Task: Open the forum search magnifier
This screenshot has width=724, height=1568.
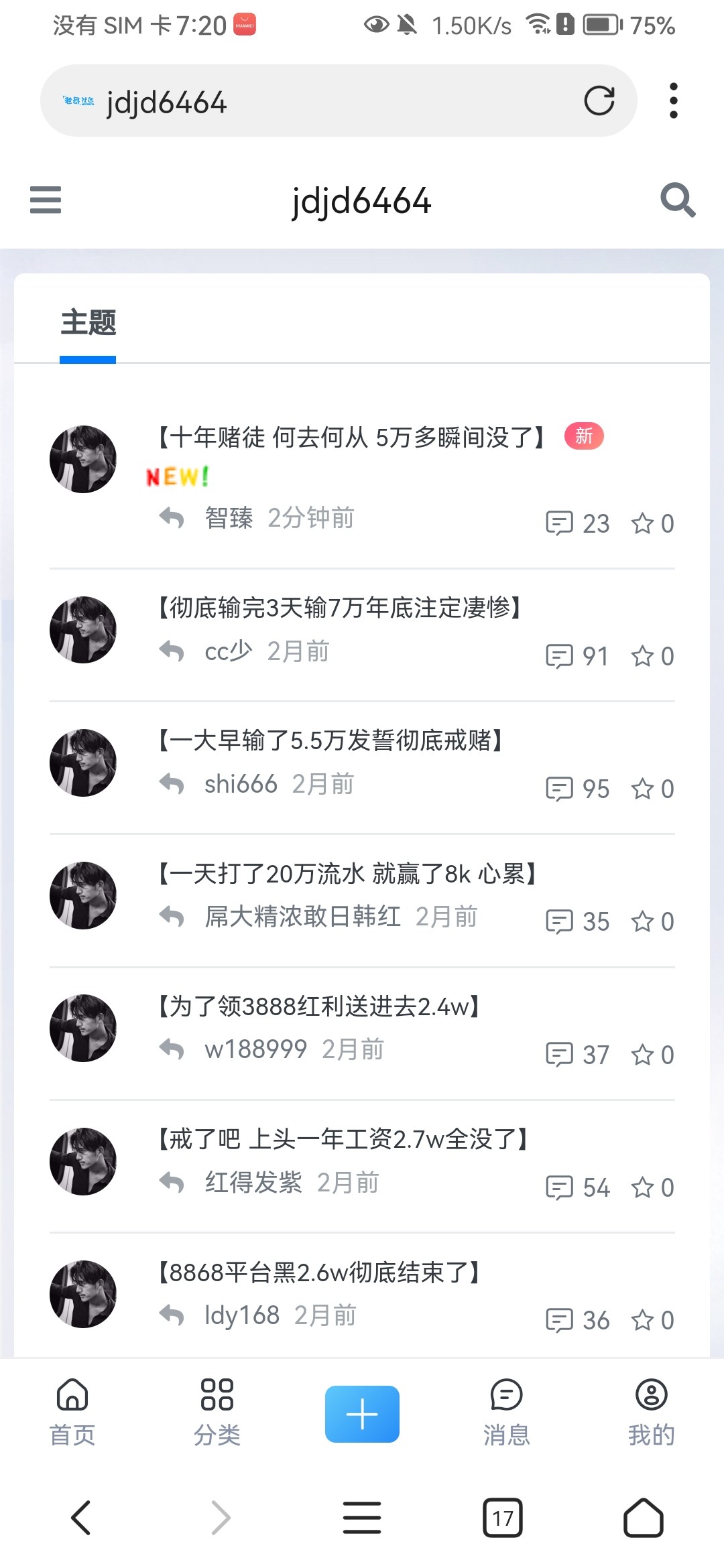Action: (677, 200)
